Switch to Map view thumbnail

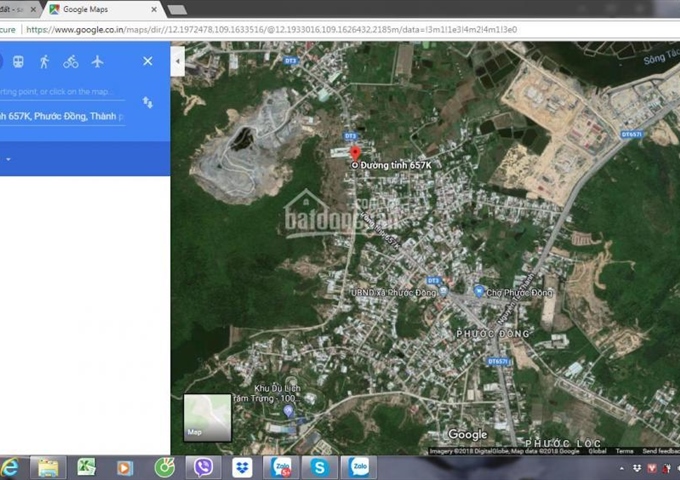coord(207,418)
